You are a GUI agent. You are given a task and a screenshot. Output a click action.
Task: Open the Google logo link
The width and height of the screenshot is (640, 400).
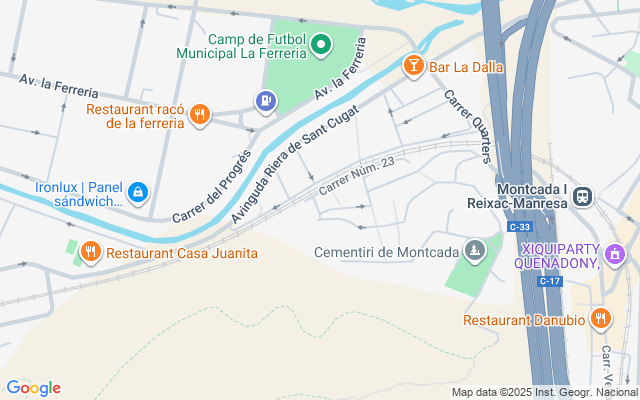(33, 388)
